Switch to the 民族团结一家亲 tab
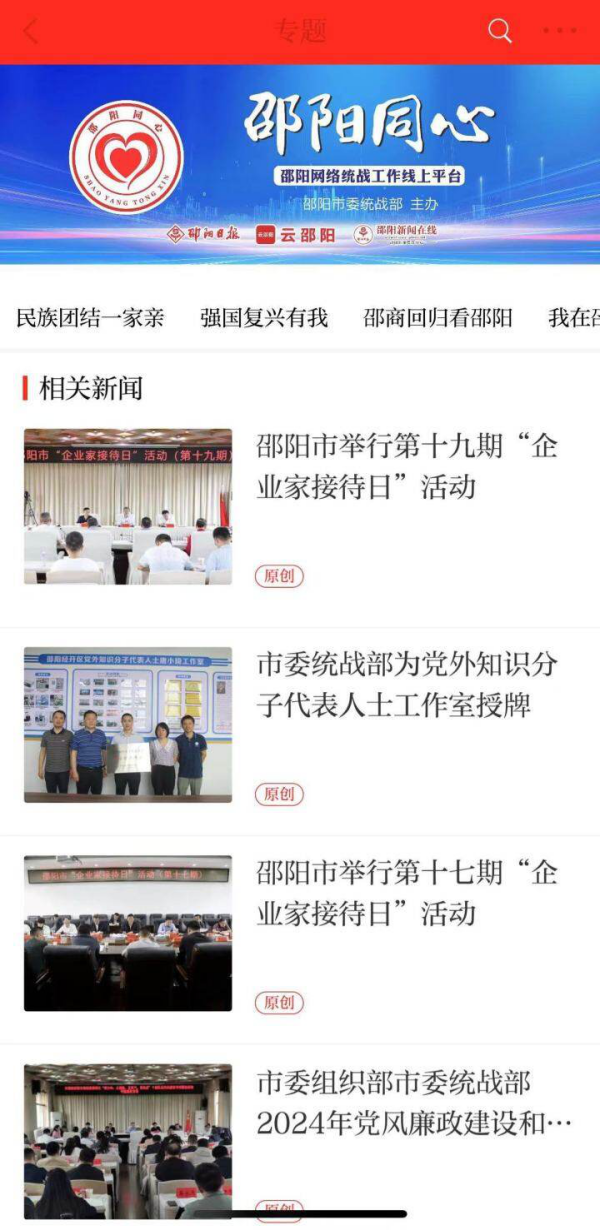600x1230 pixels. [x=90, y=318]
